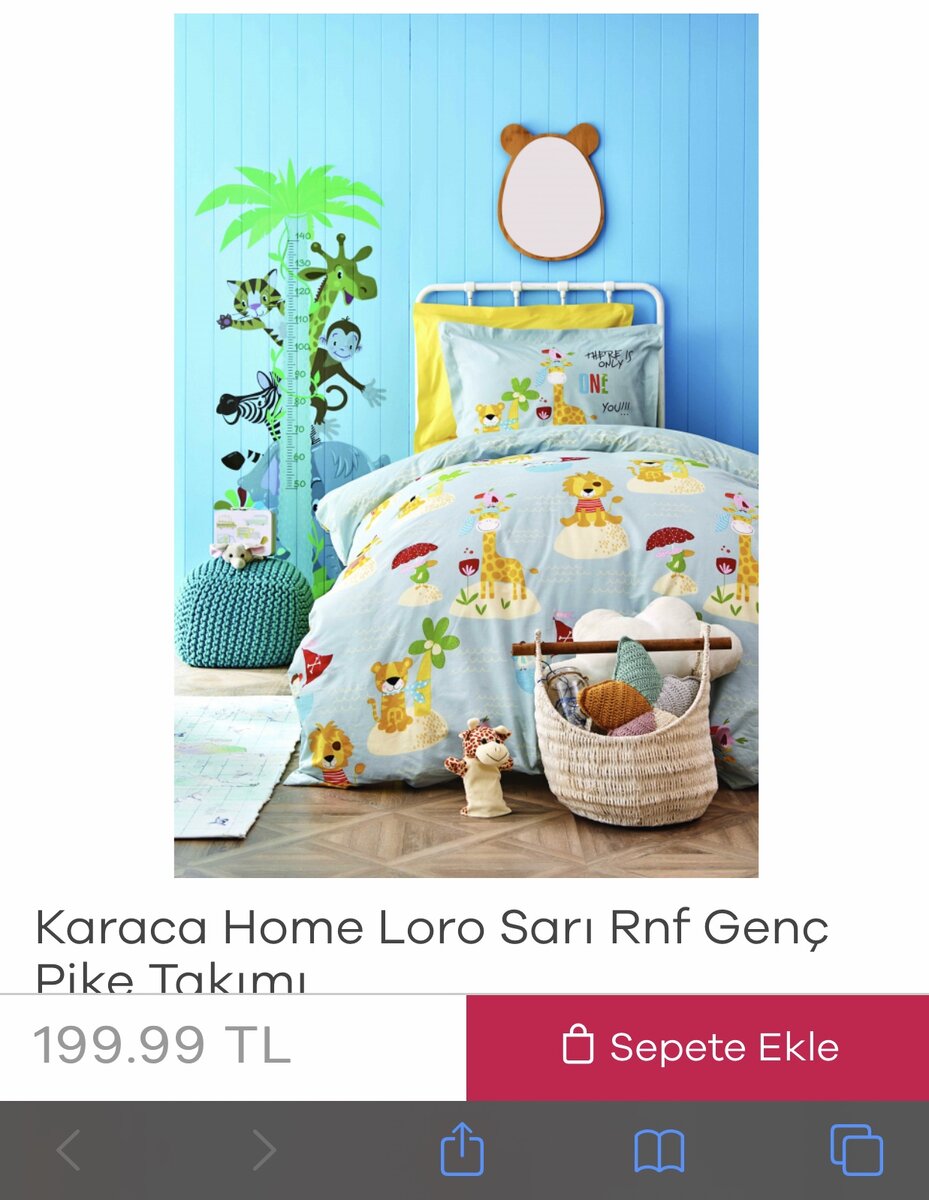This screenshot has height=1200, width=929.
Task: Open the browser bookmarks
Action: [x=659, y=1150]
